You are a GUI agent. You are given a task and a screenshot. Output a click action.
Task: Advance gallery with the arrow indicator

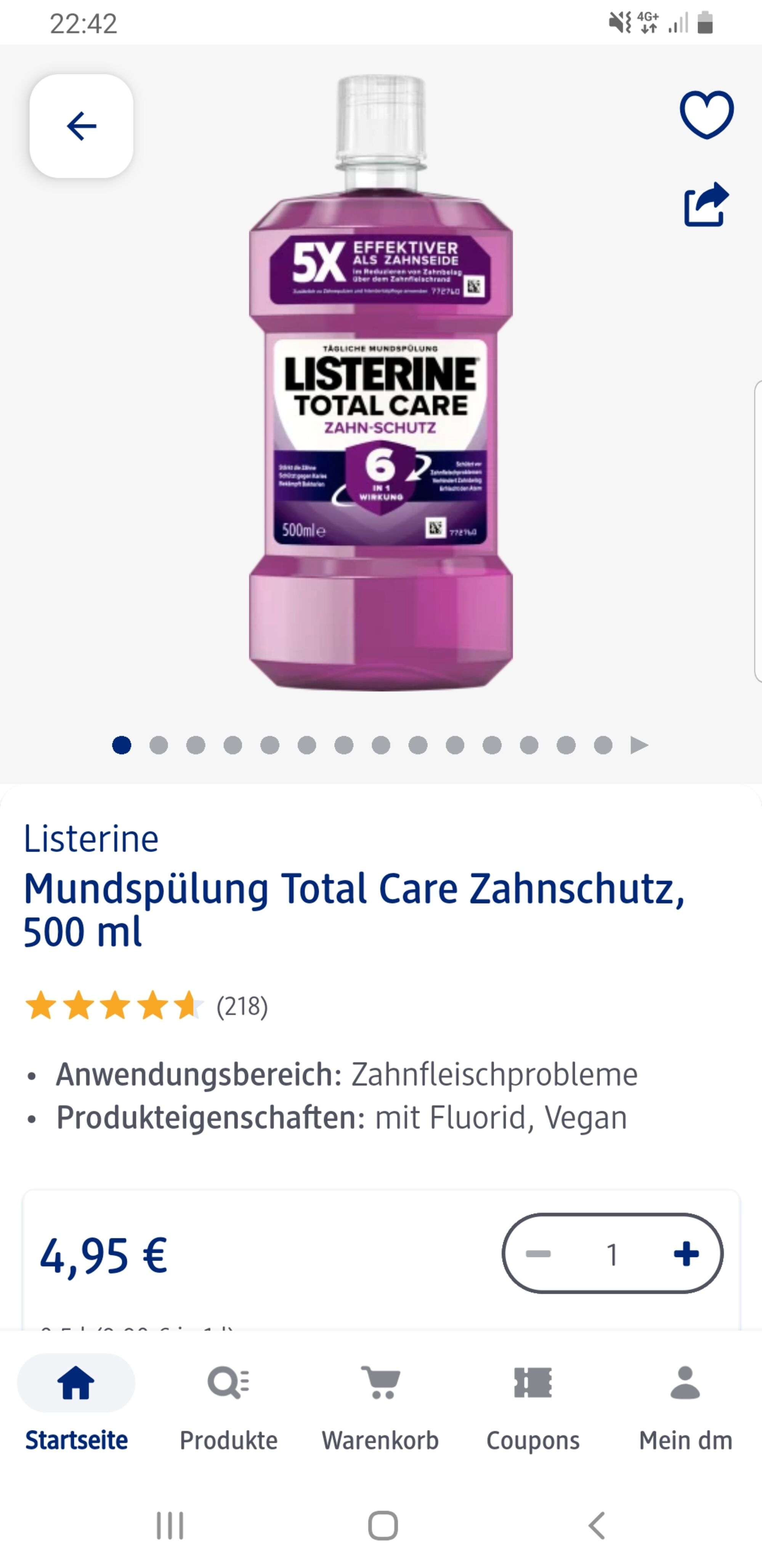[639, 745]
